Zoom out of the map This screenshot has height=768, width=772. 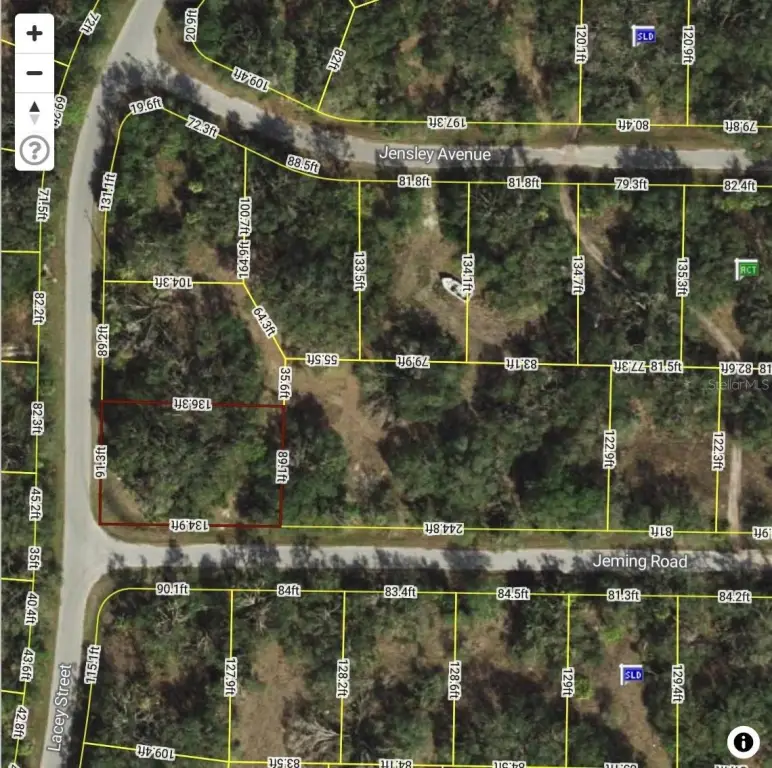[34, 73]
